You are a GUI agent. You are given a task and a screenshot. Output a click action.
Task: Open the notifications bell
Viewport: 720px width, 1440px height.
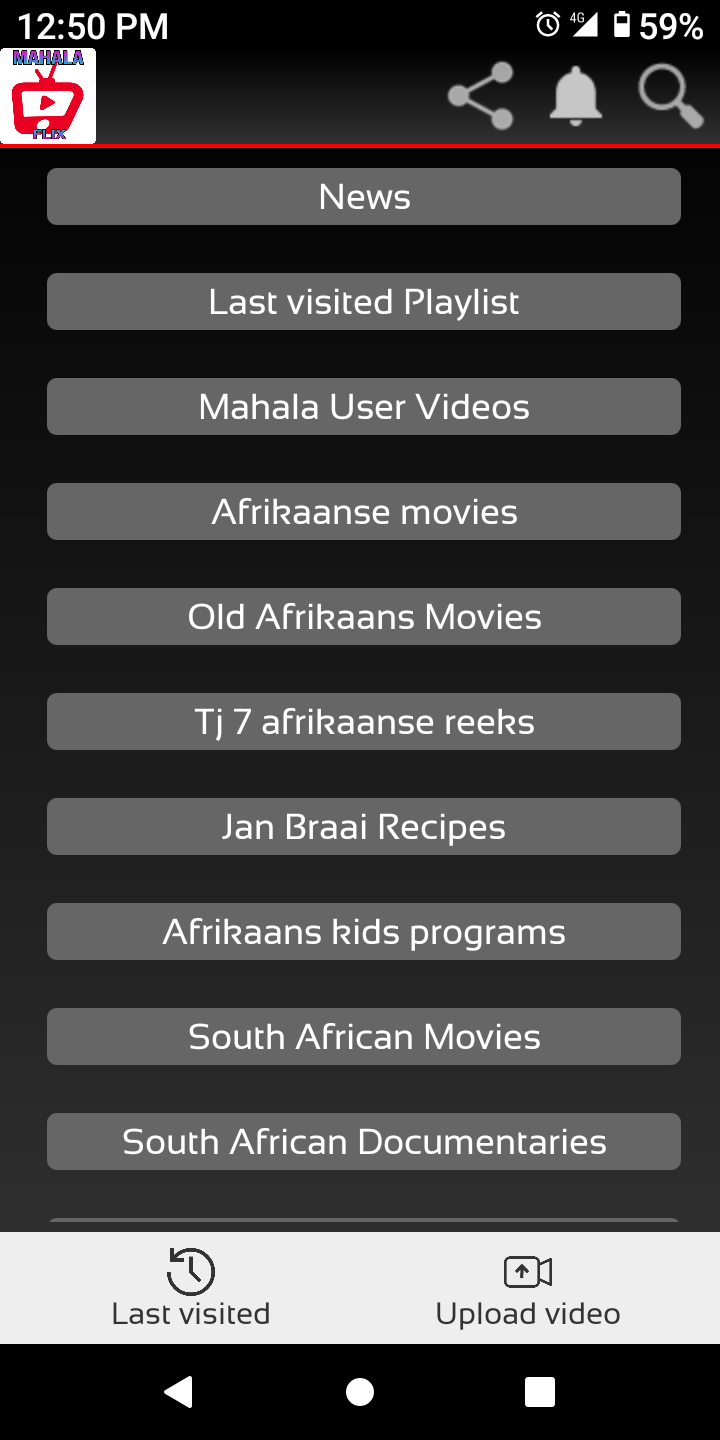point(576,96)
